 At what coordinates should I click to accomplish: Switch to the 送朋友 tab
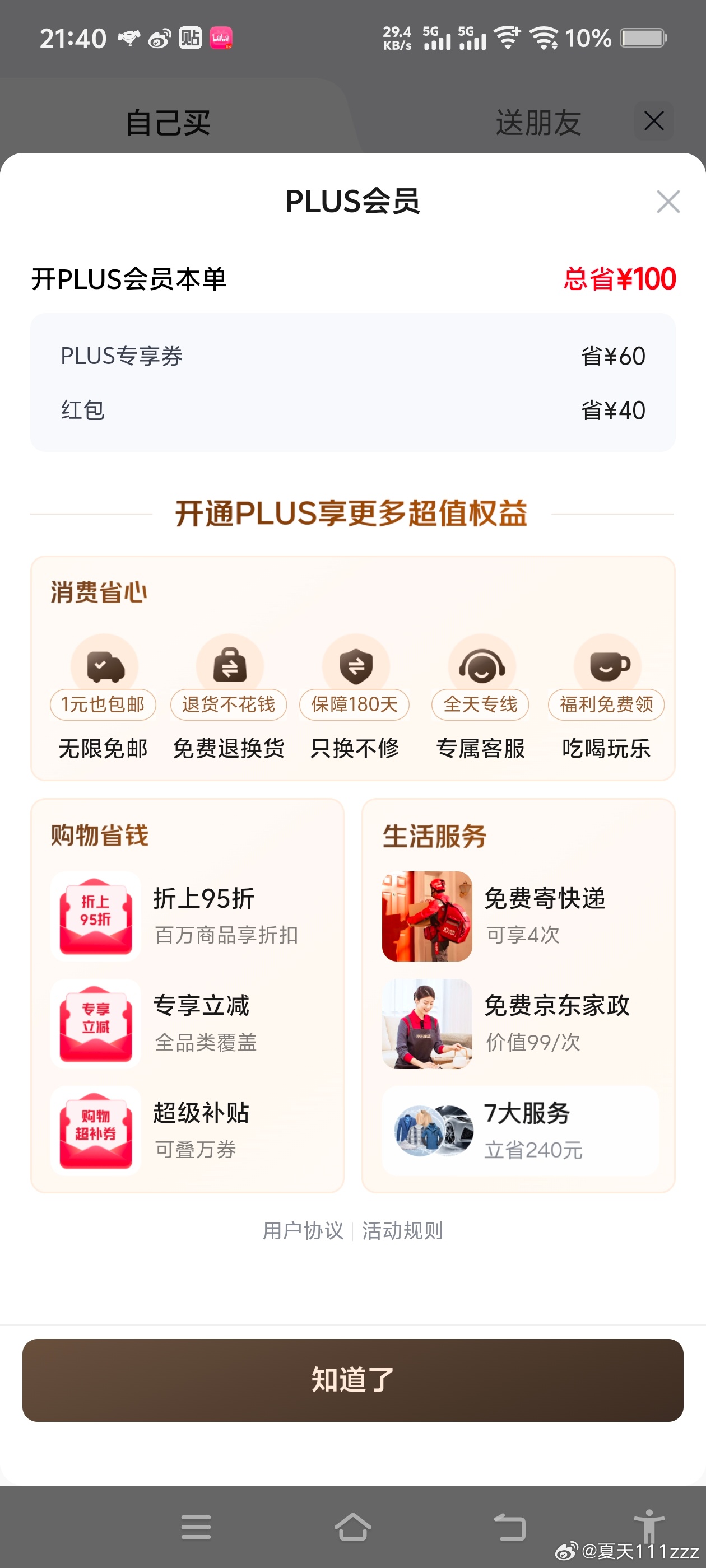click(537, 122)
